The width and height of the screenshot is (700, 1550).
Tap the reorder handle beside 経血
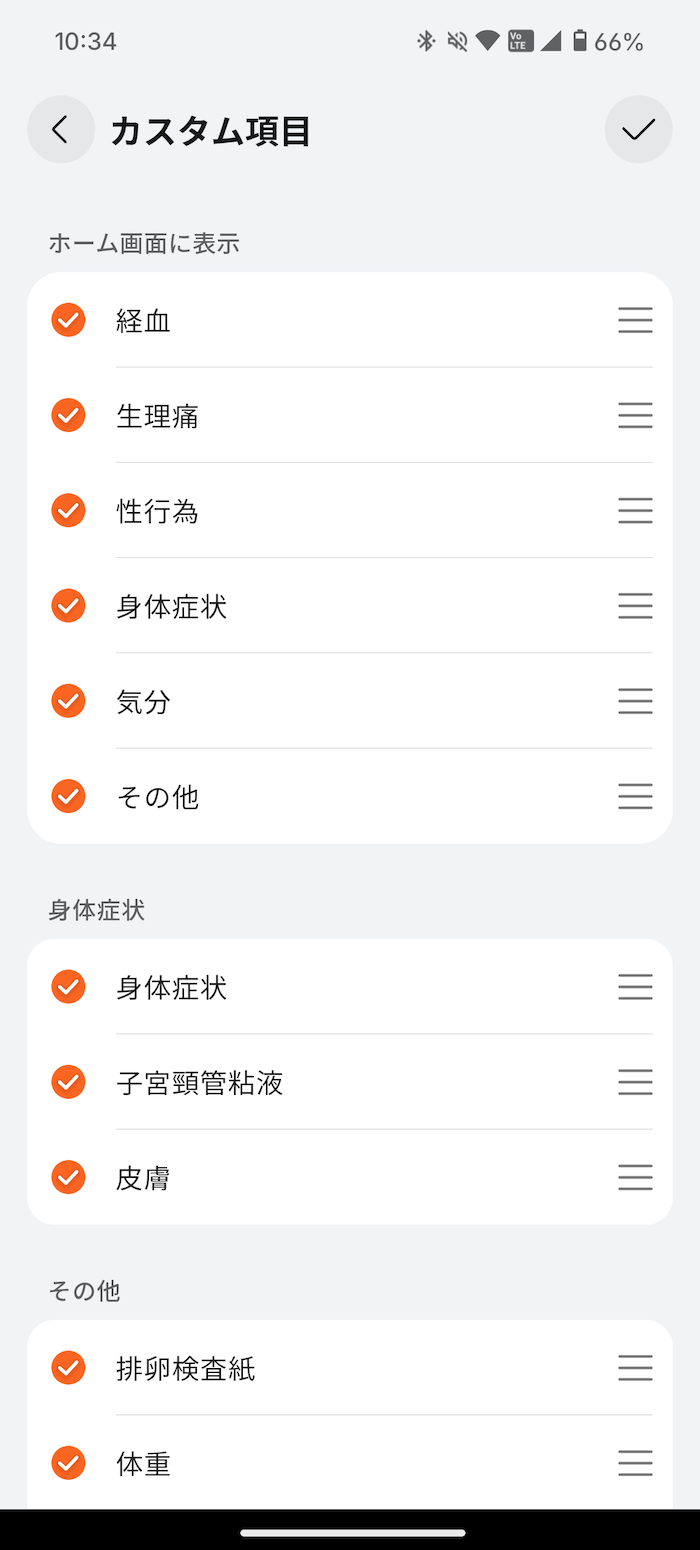[x=635, y=320]
